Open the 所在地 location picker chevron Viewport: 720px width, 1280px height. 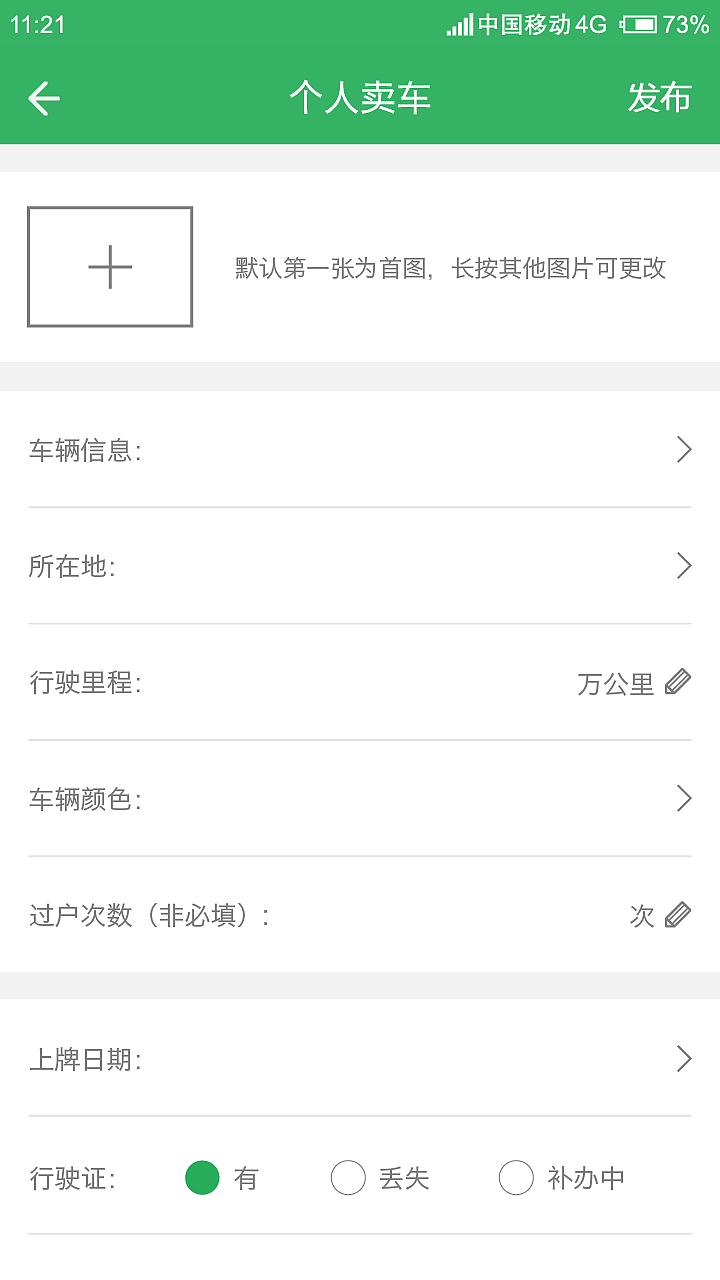click(x=684, y=566)
